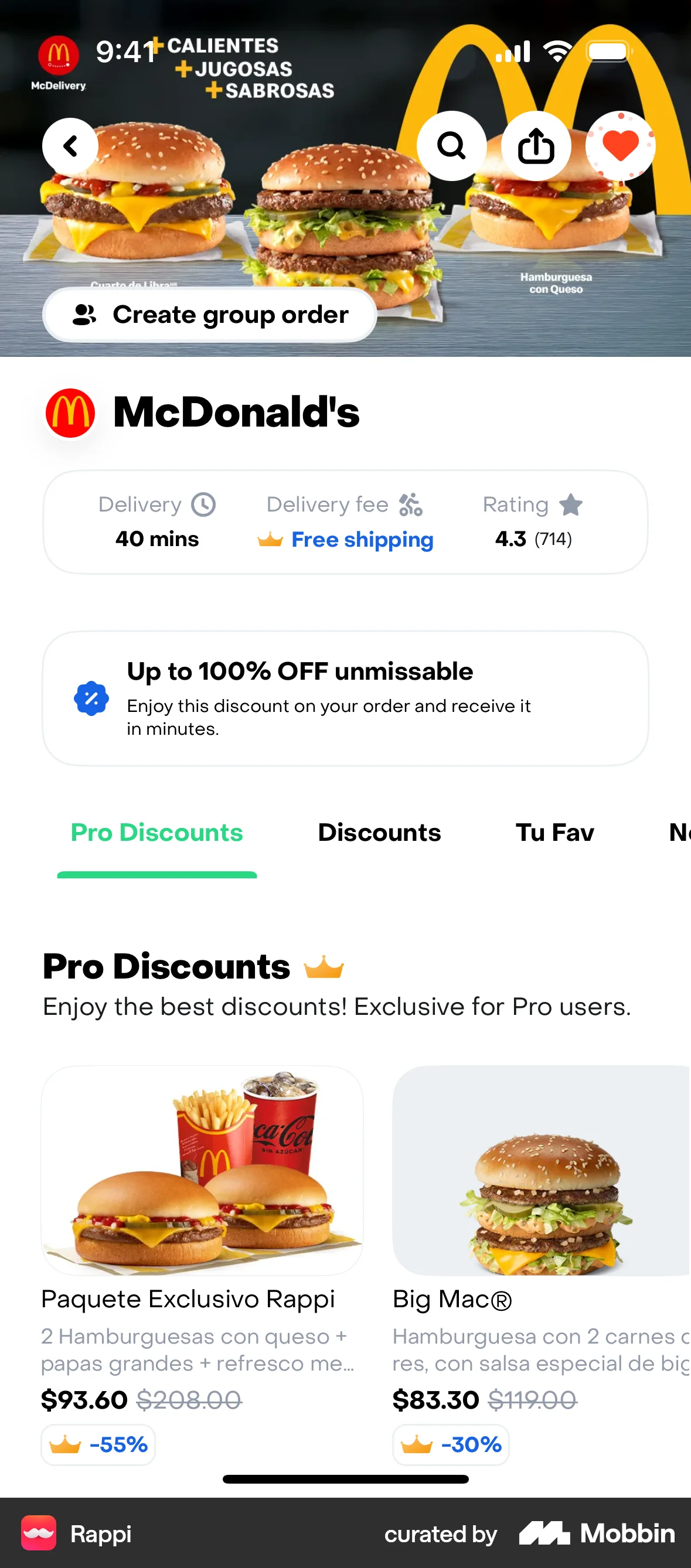Switch to the Discounts tab
Image resolution: width=691 pixels, height=1568 pixels.
pyautogui.click(x=379, y=833)
